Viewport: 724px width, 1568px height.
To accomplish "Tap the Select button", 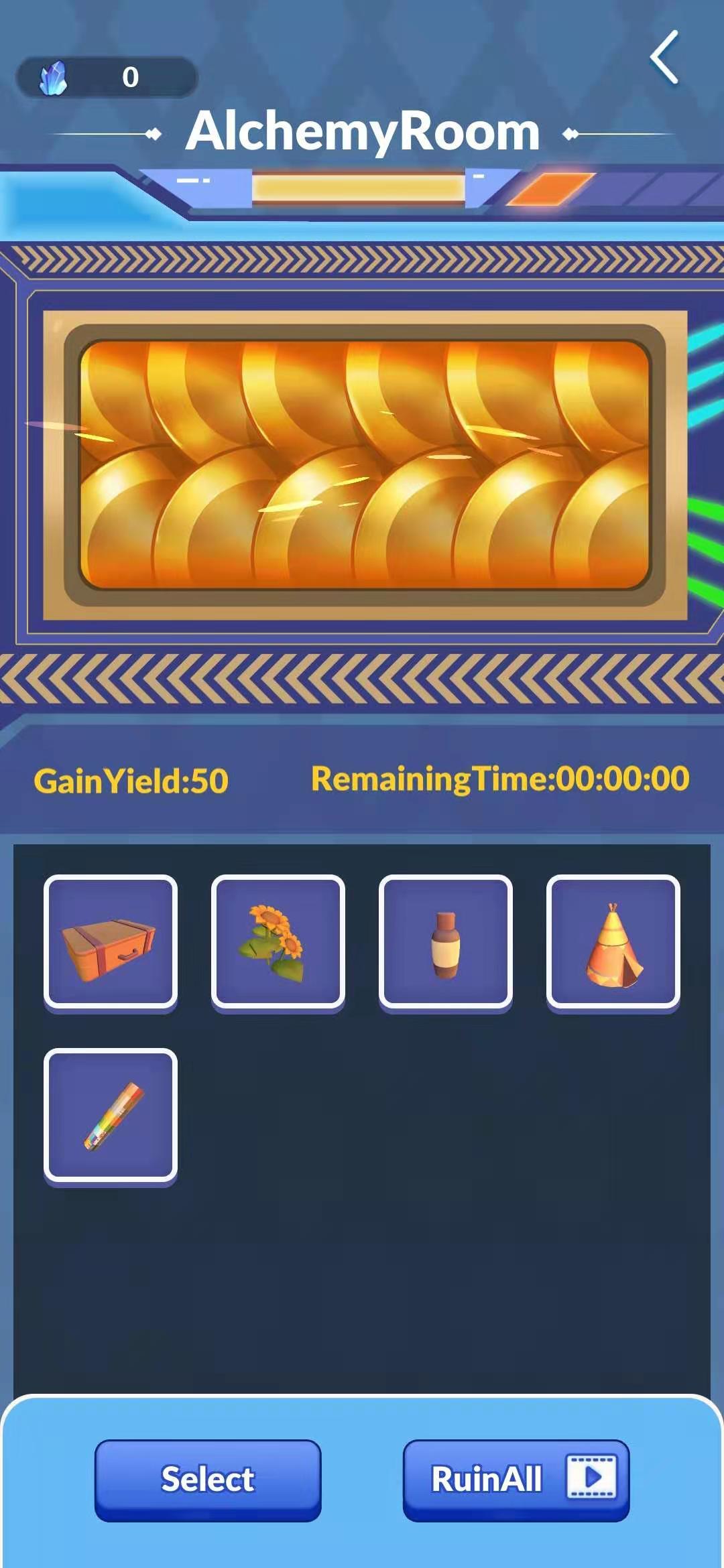I will pos(208,1479).
